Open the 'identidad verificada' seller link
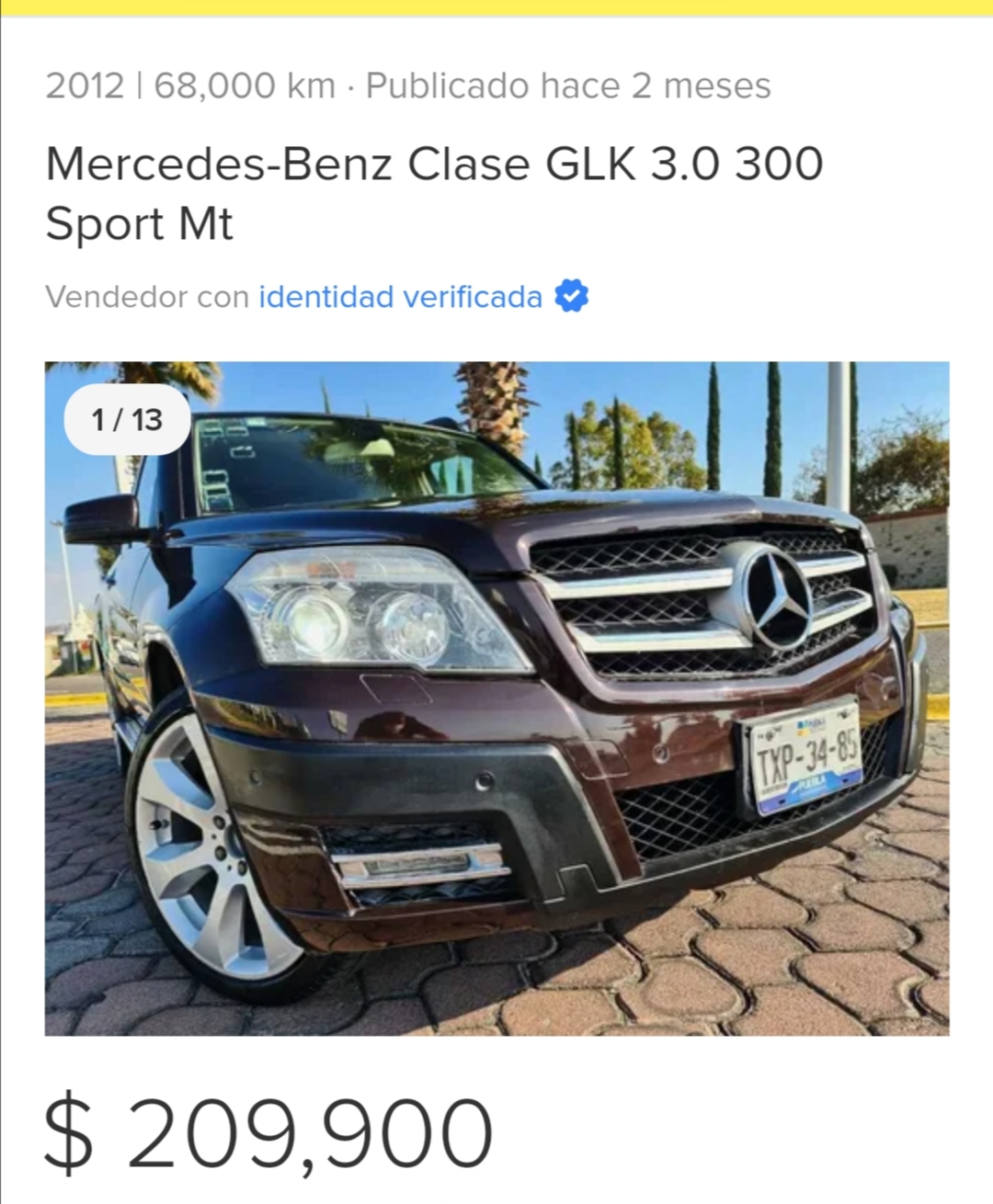The width and height of the screenshot is (993, 1204). (x=401, y=297)
